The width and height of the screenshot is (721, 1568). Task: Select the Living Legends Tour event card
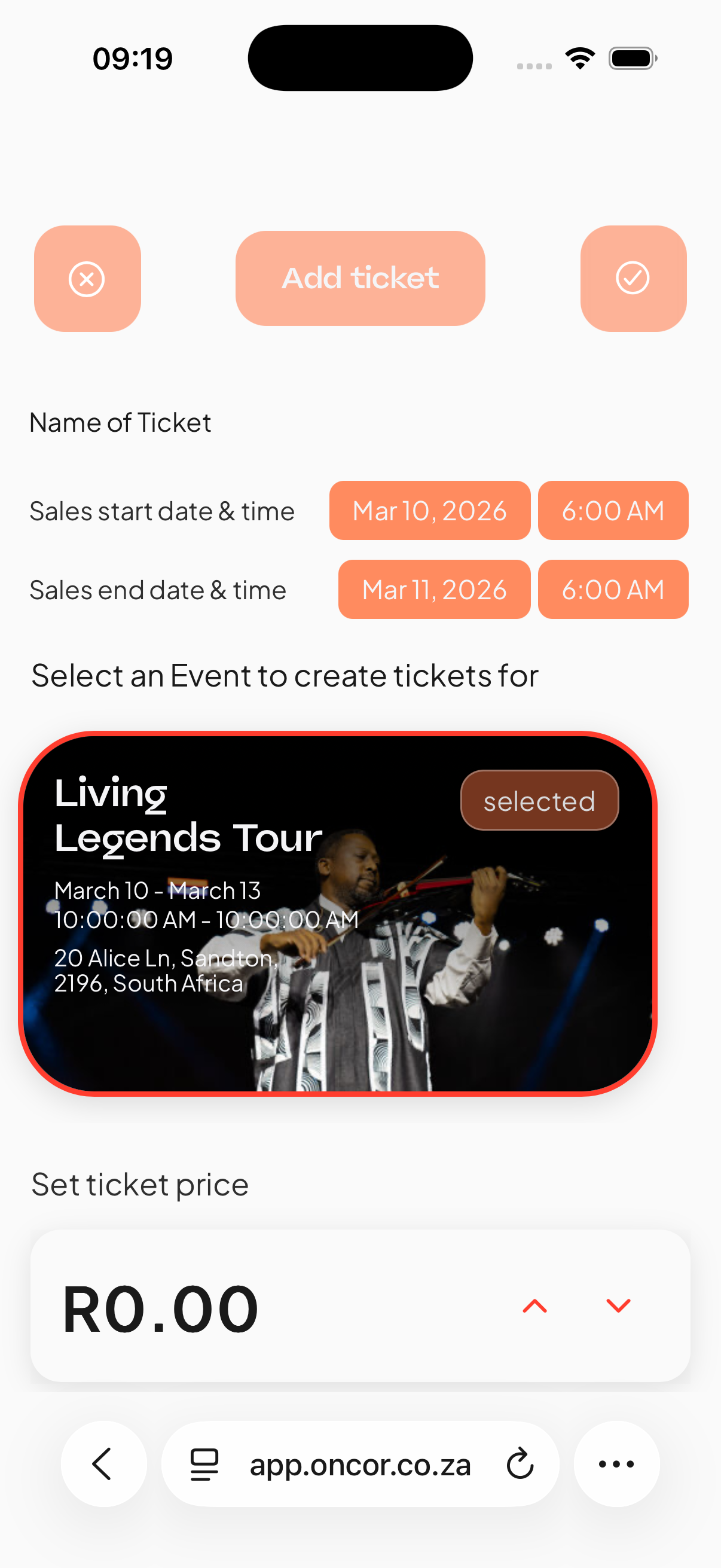coord(338,913)
